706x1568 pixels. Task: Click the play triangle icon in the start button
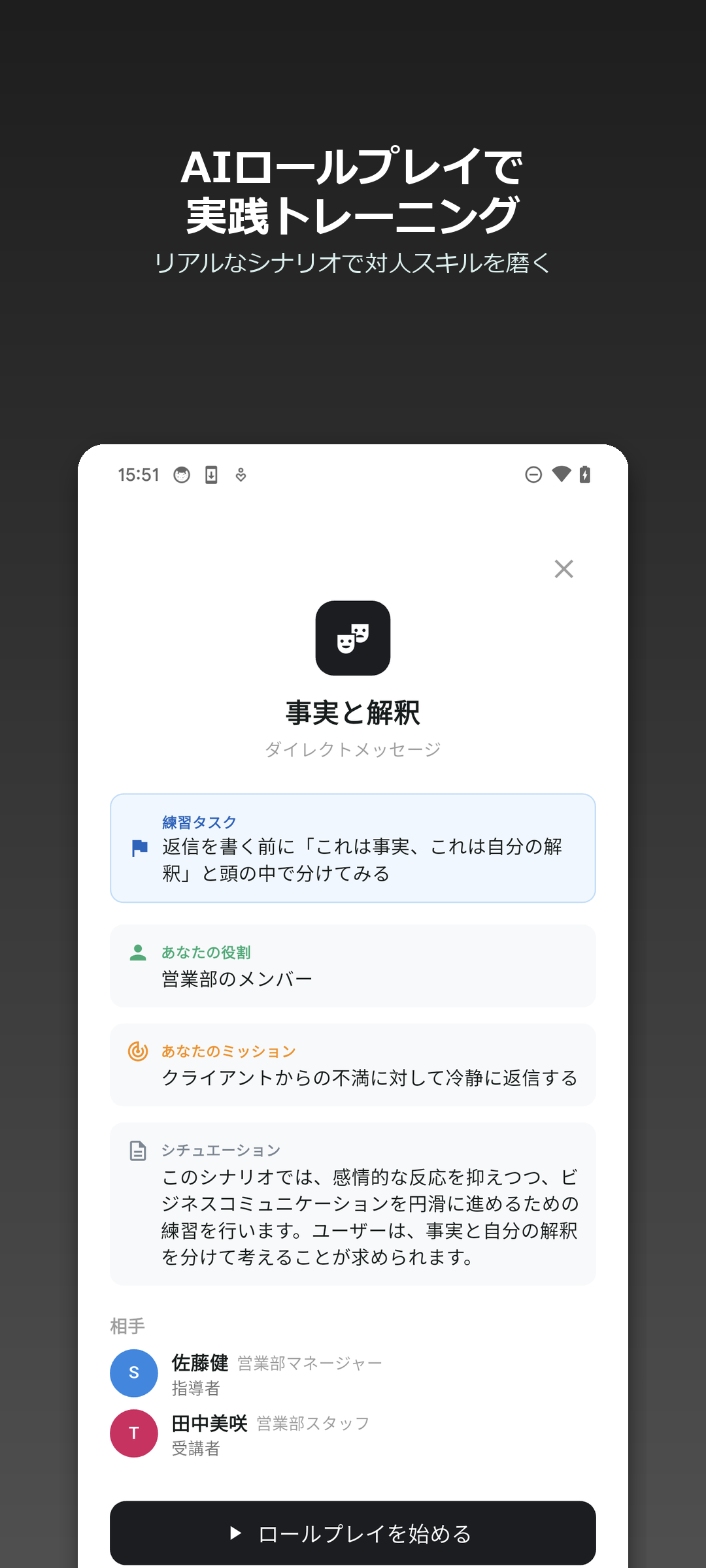click(235, 1533)
